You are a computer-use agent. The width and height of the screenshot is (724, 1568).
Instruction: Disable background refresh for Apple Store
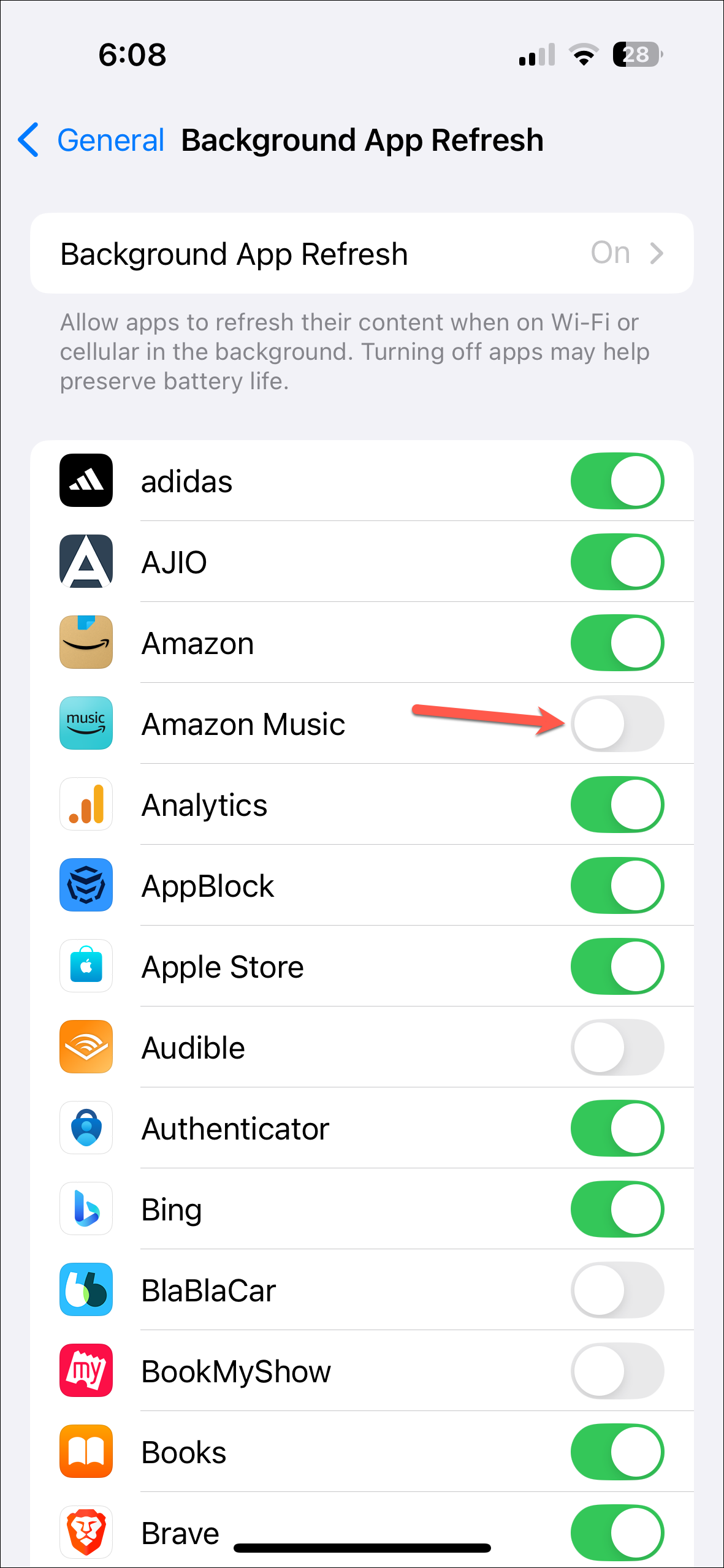pos(617,967)
